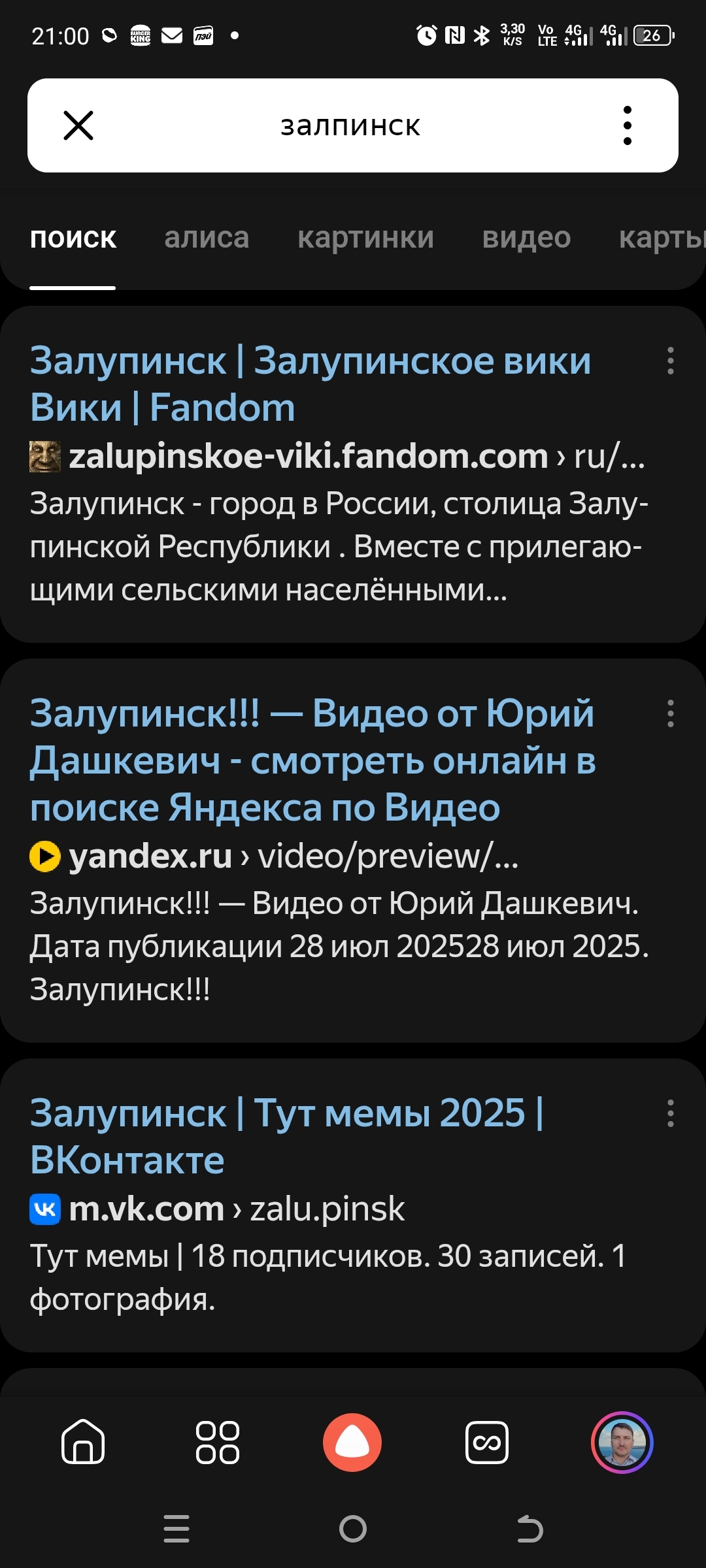
Task: Open the video result from Юрий Дашкевич
Action: pos(312,760)
